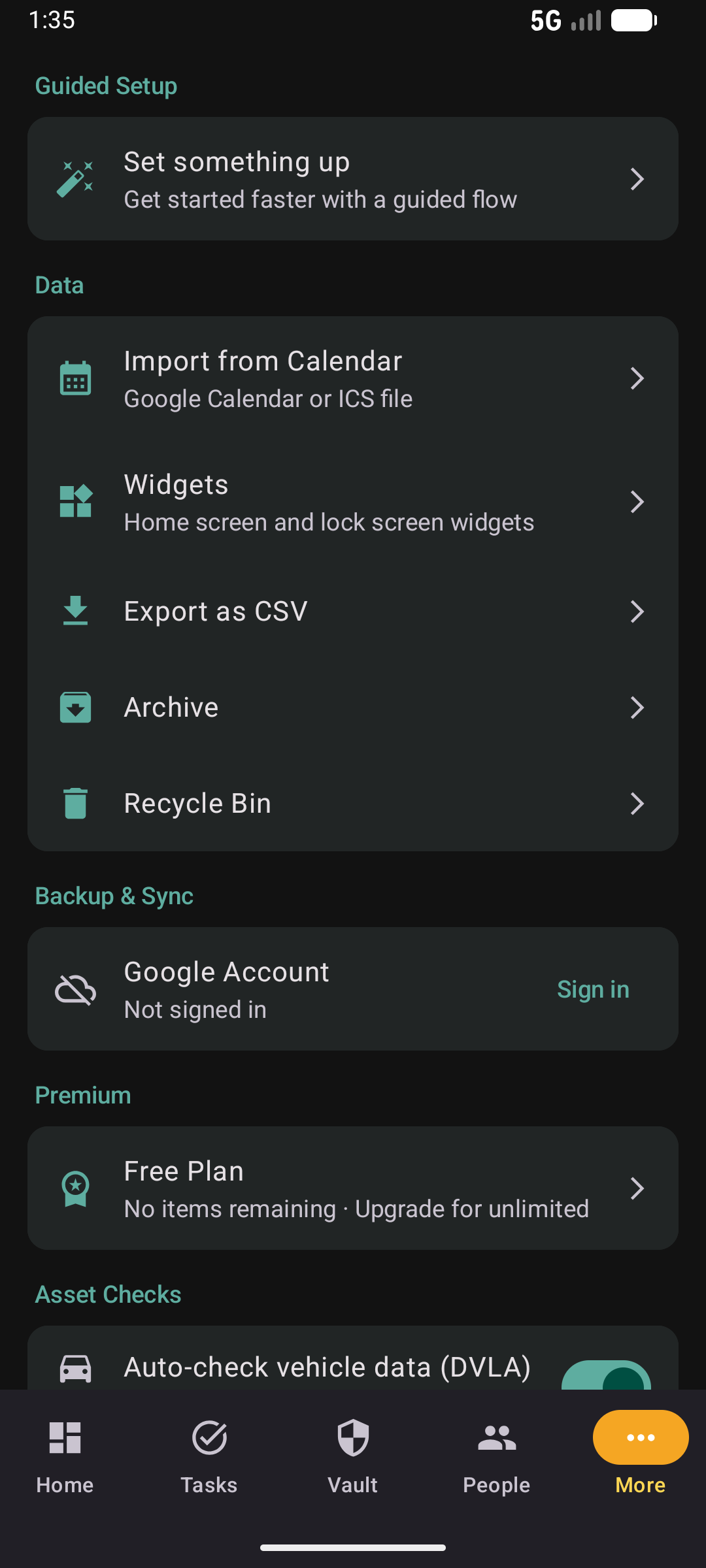Expand the Free Plan details chevron
706x1568 pixels.
637,1188
